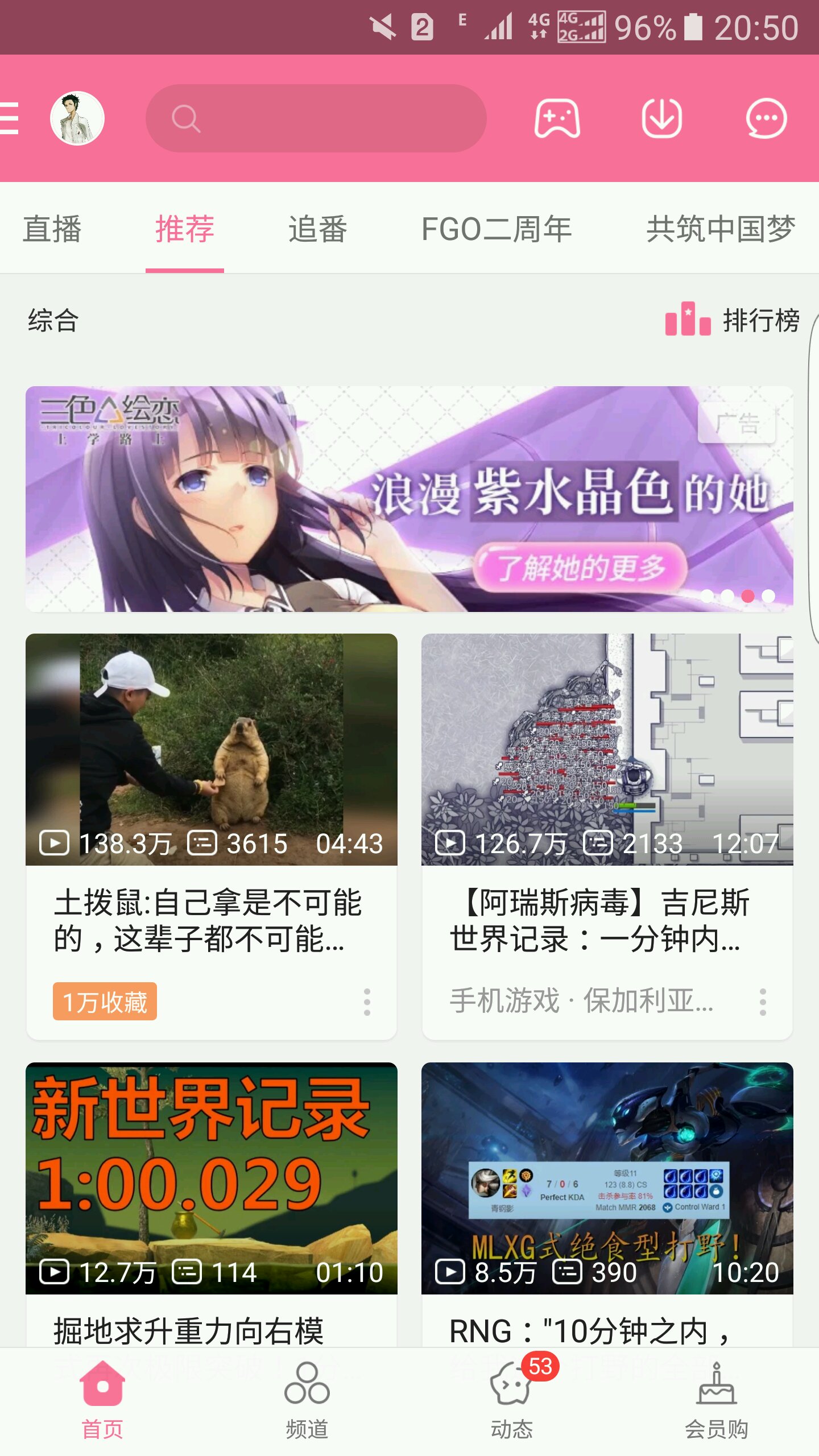Tap the search box
The height and width of the screenshot is (1456, 819).
pos(316,118)
